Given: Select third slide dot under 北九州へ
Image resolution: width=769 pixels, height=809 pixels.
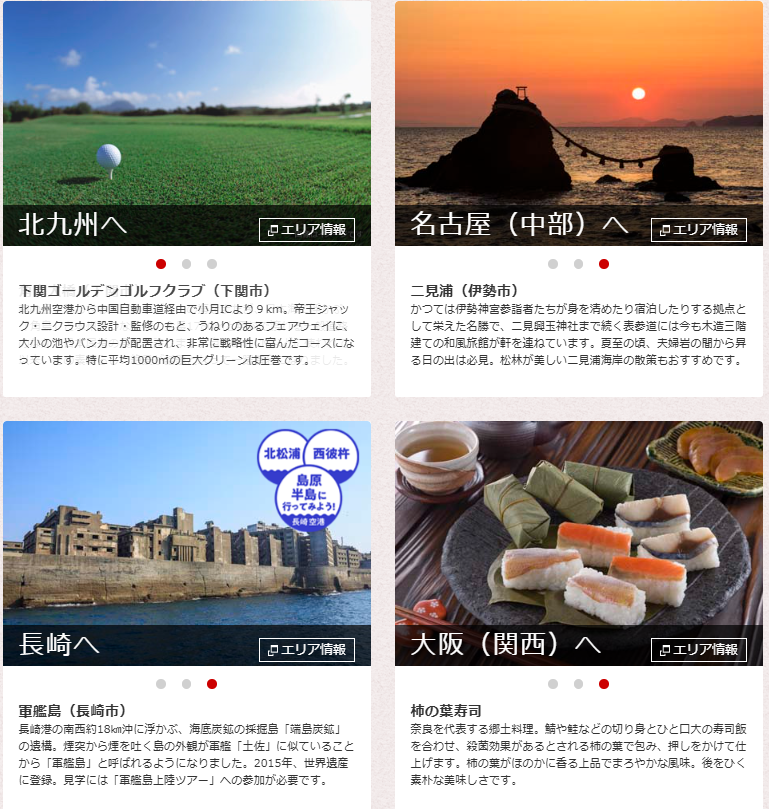Looking at the screenshot, I should click(x=212, y=264).
